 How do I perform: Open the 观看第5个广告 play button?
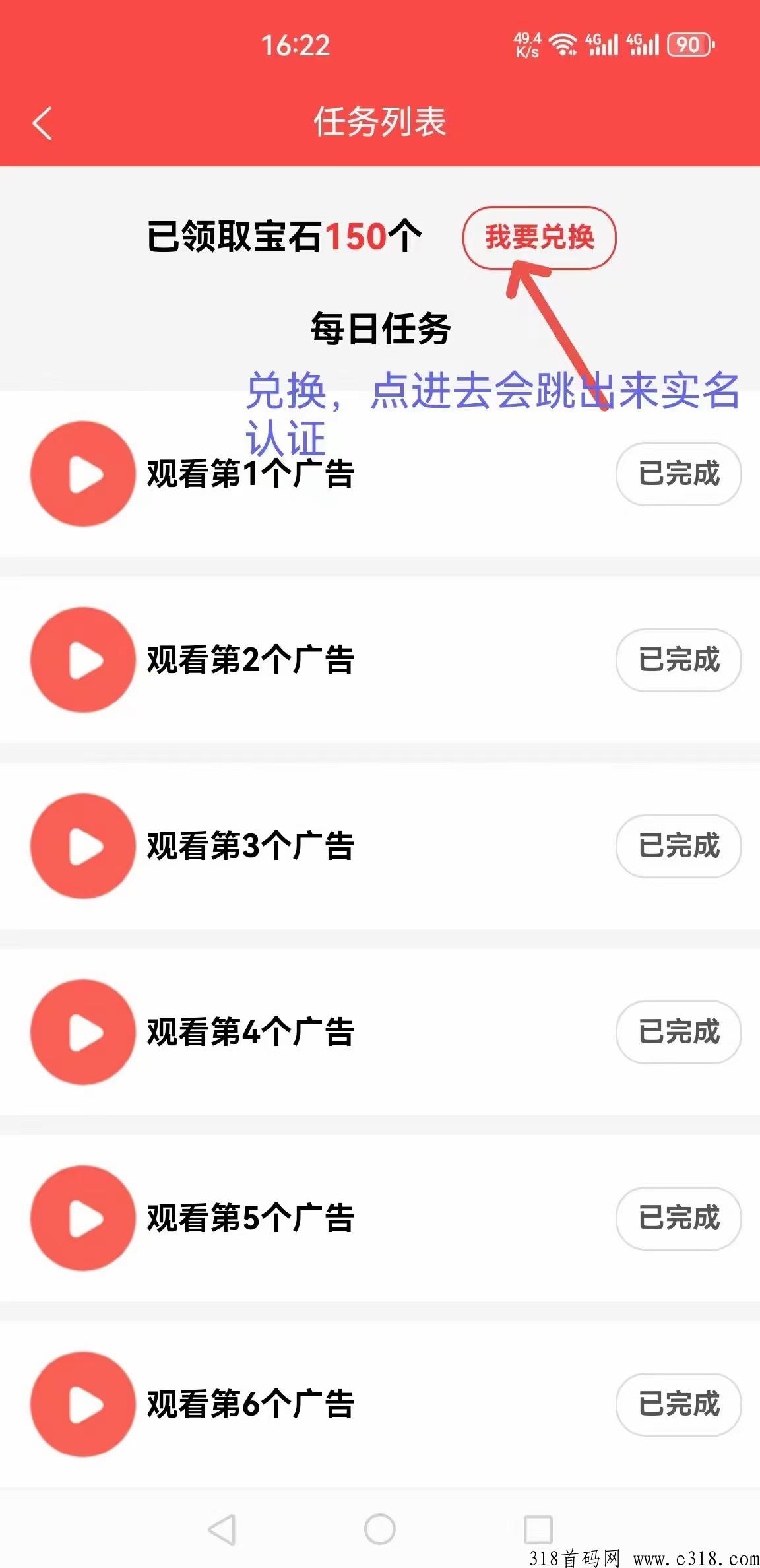(x=83, y=1218)
